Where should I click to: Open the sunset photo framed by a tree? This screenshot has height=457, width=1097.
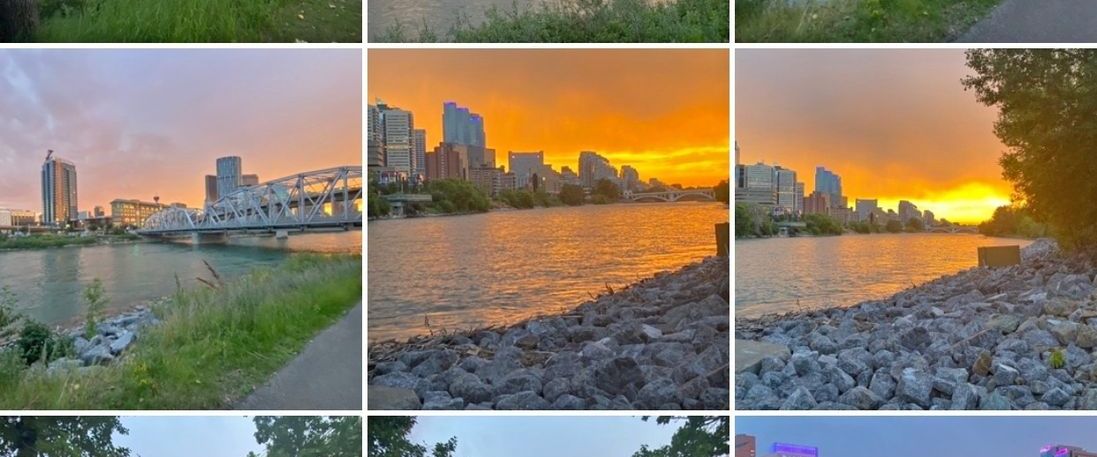(915, 229)
